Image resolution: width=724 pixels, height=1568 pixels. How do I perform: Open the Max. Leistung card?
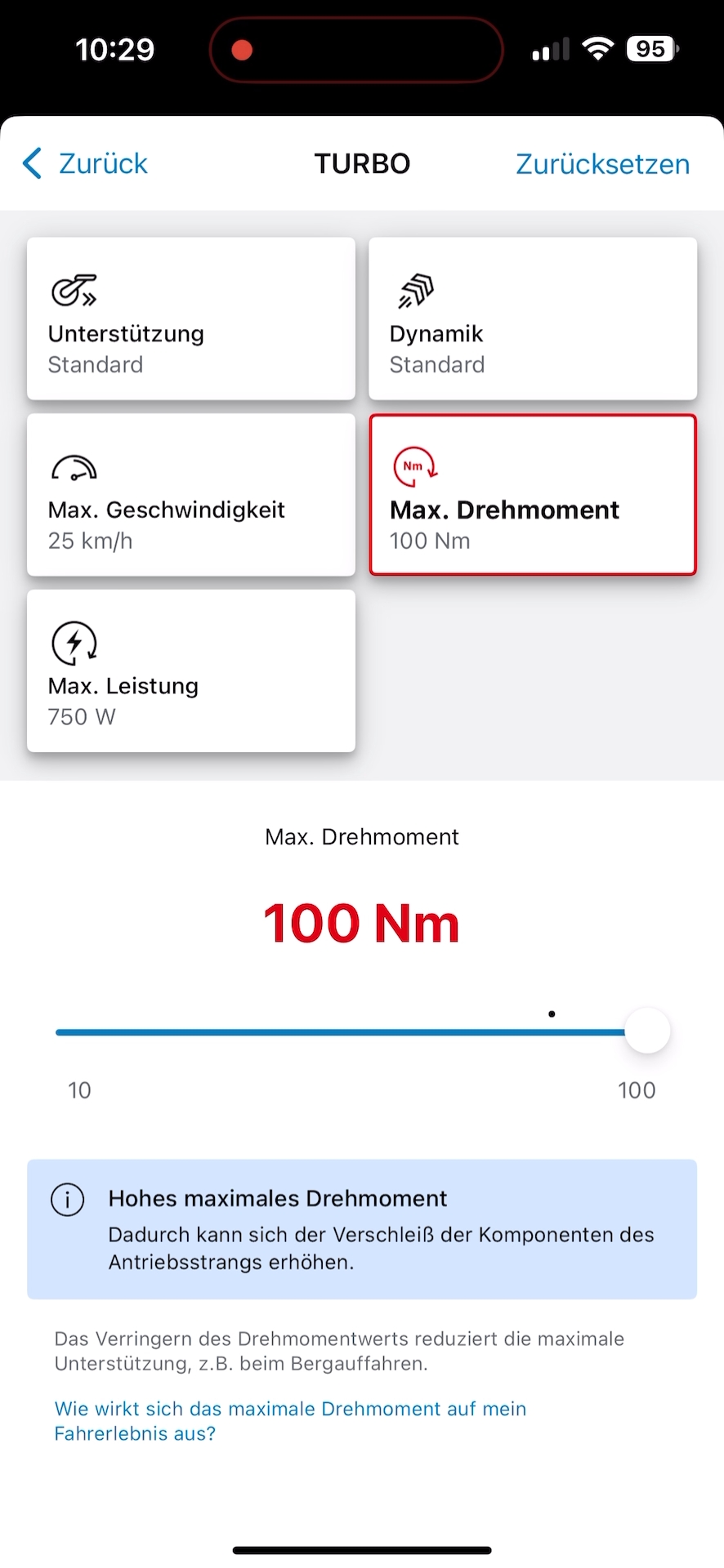coord(190,670)
